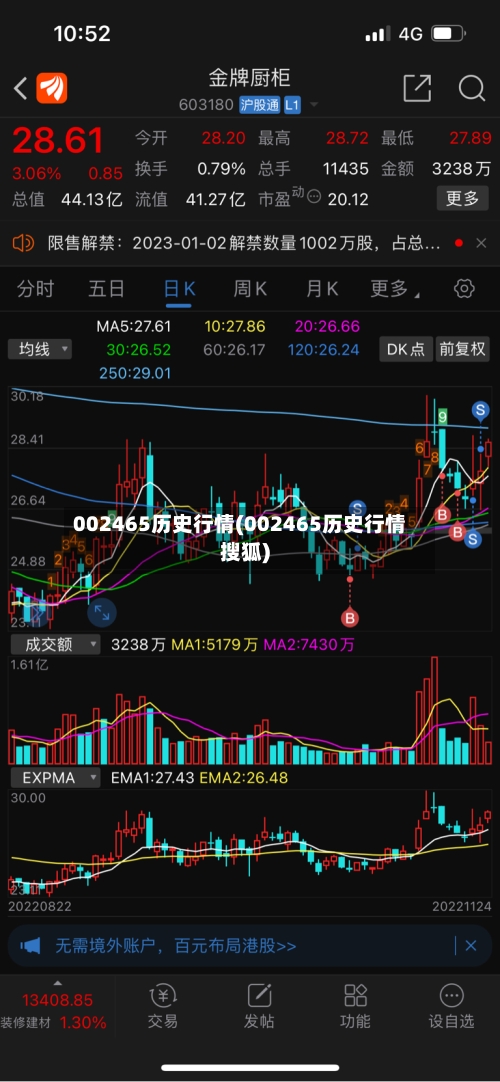Select the 周K tab
Viewport: 500px width, 1082px height.
[250, 288]
